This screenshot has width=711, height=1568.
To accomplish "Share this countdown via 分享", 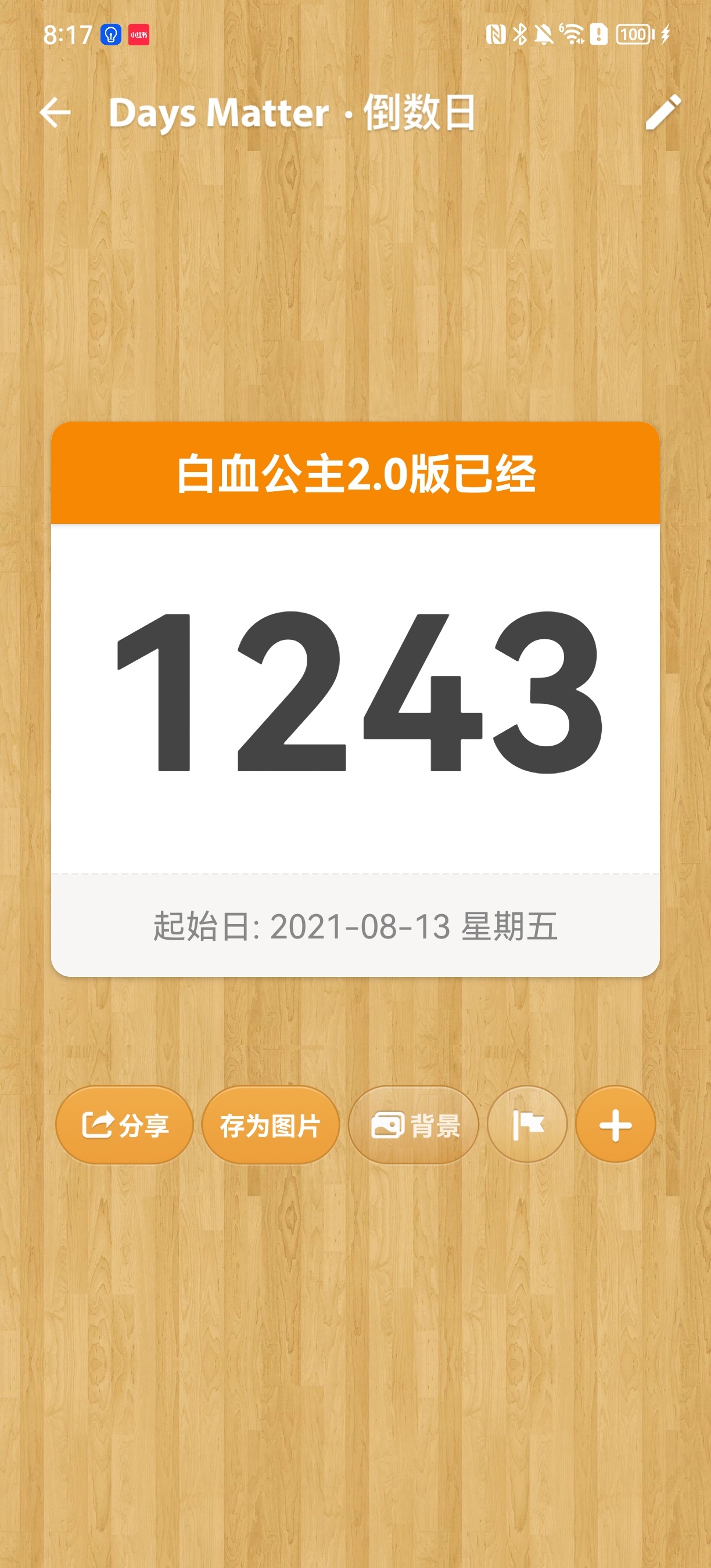I will (x=124, y=1125).
